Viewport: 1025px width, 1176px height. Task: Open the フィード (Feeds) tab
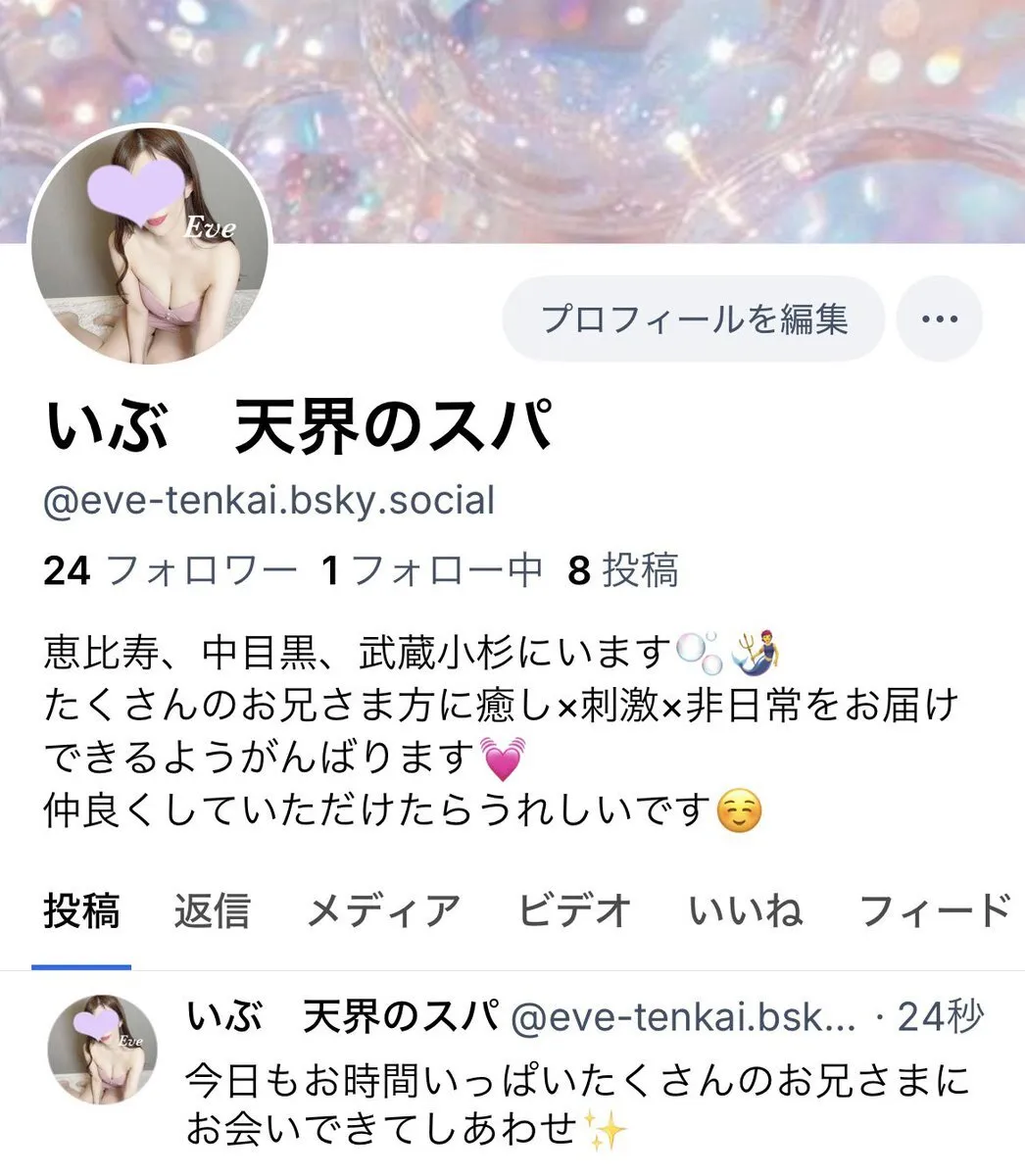click(x=935, y=909)
